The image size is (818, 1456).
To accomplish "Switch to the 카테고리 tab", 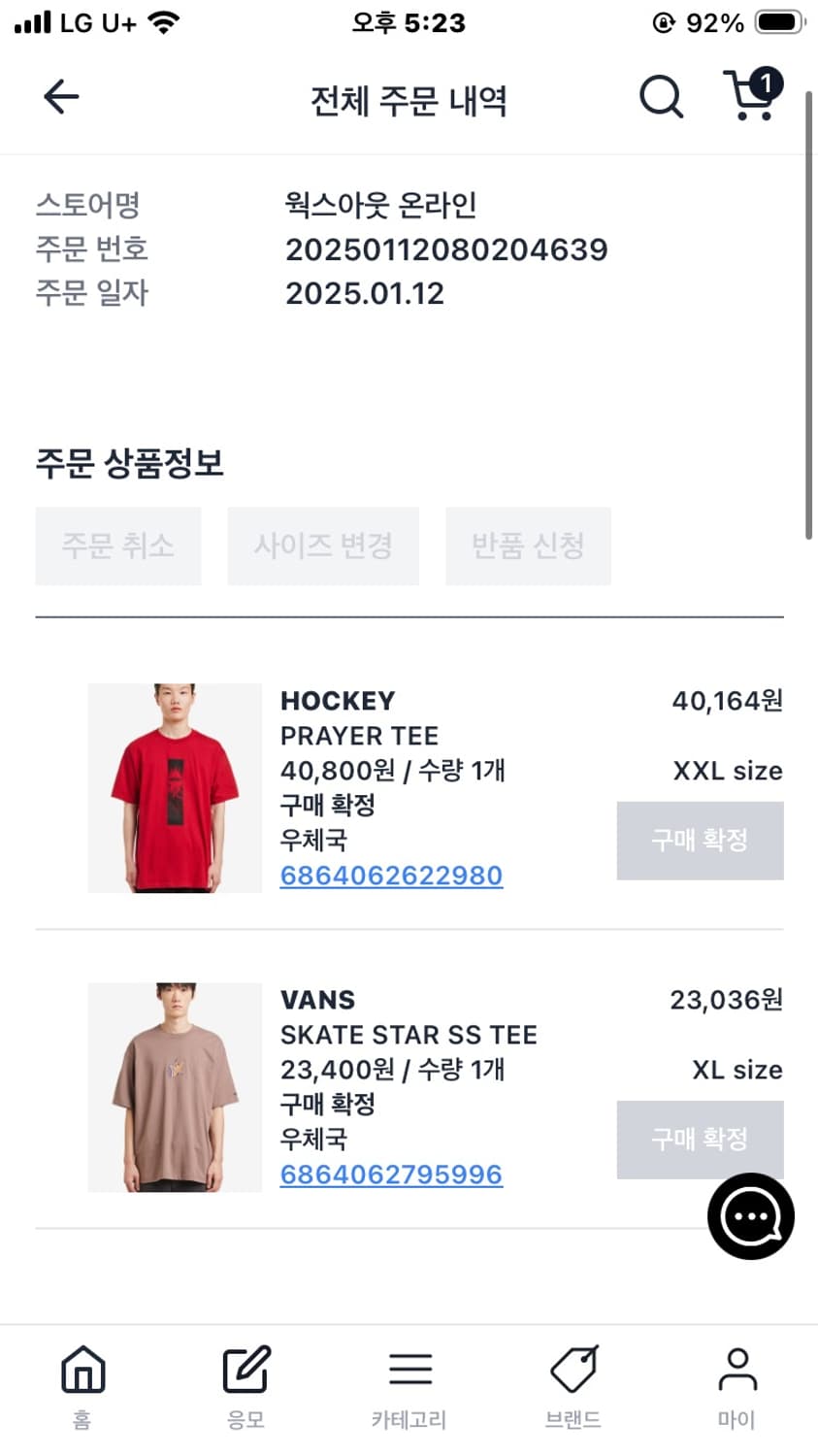I will (x=409, y=1386).
